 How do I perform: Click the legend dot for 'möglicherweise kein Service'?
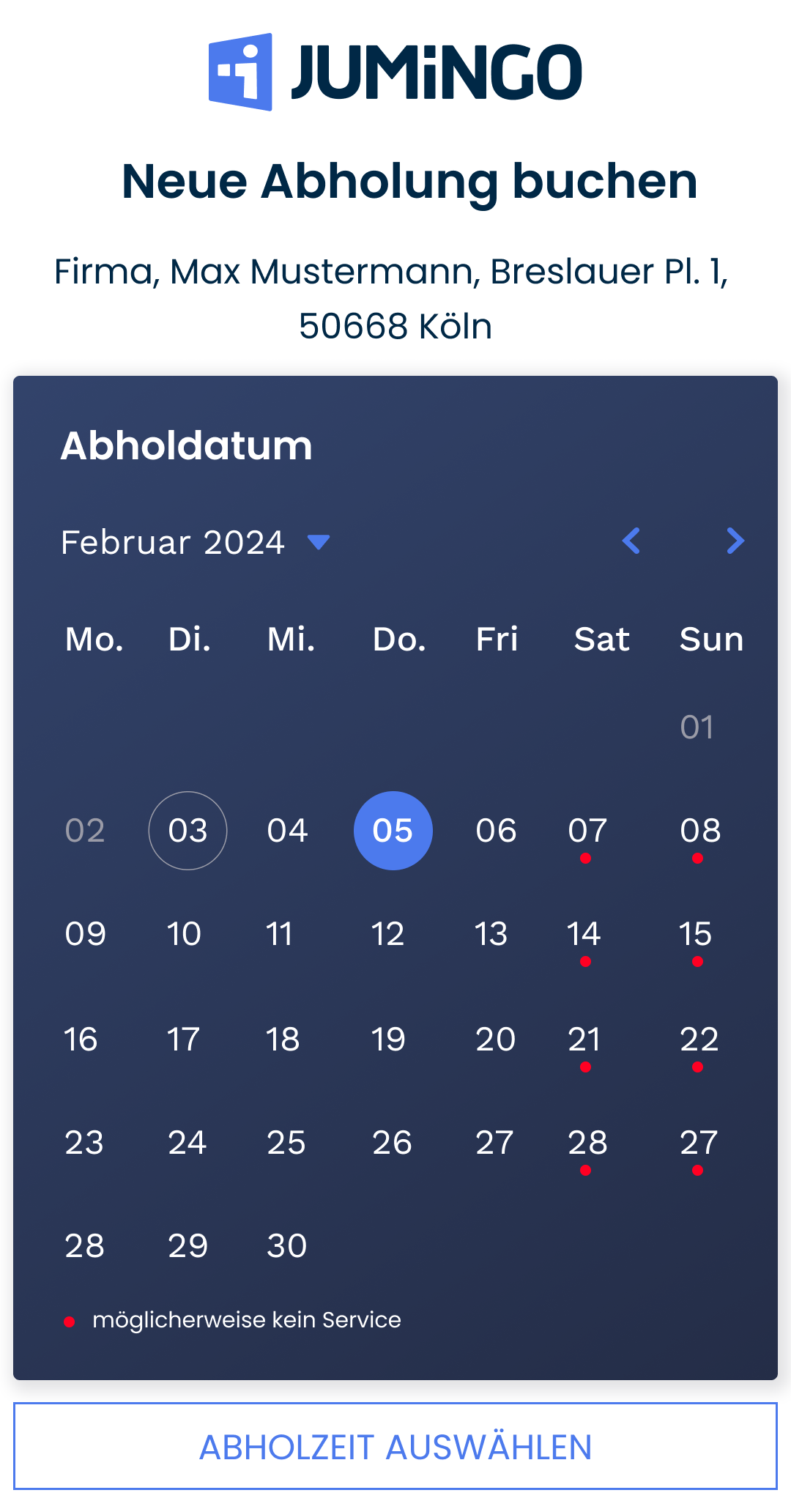click(x=70, y=1320)
